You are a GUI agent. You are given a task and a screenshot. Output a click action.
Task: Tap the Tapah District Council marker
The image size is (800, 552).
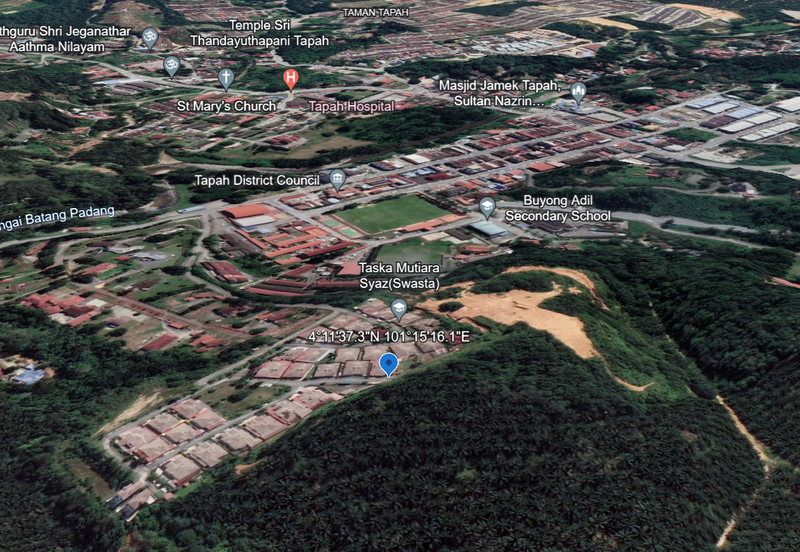[338, 179]
